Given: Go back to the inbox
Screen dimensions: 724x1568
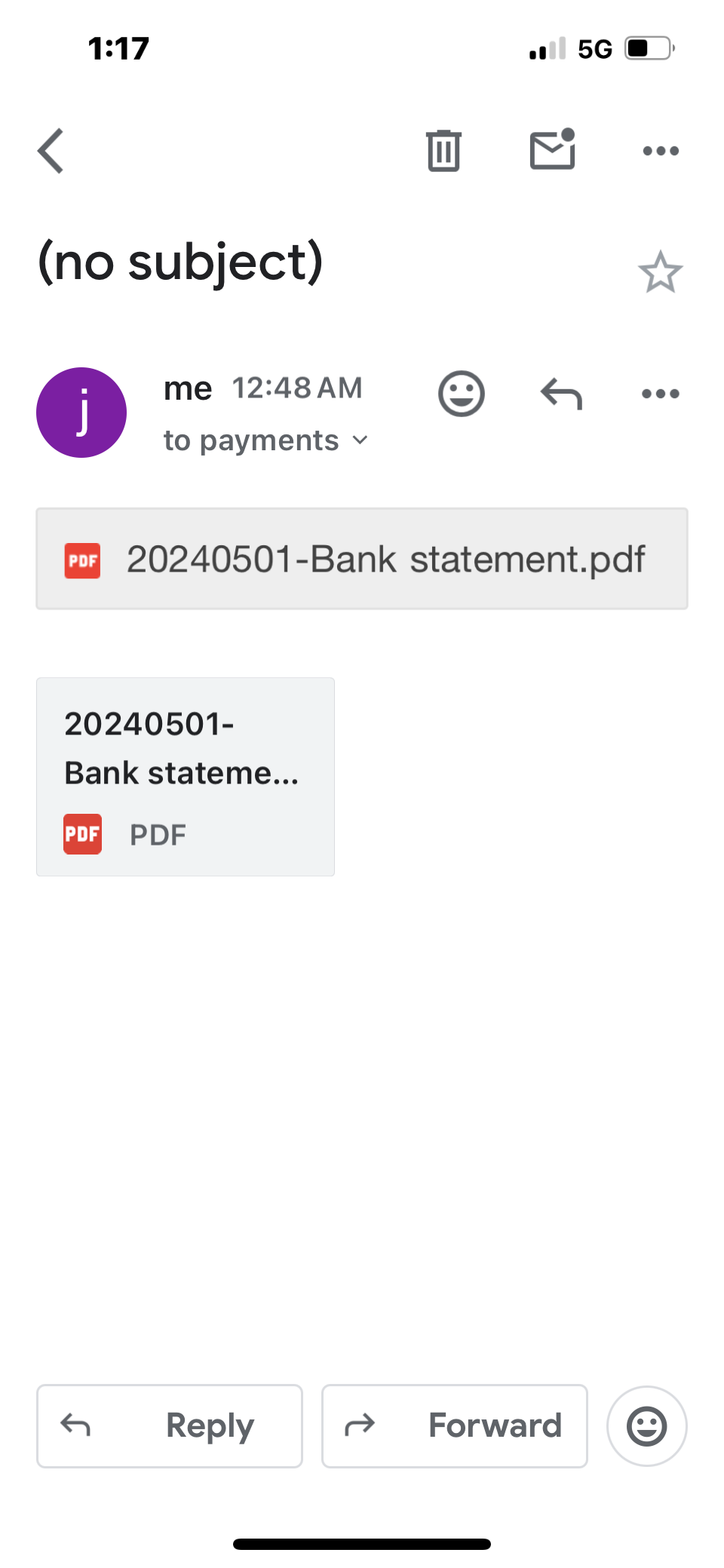Looking at the screenshot, I should [51, 151].
